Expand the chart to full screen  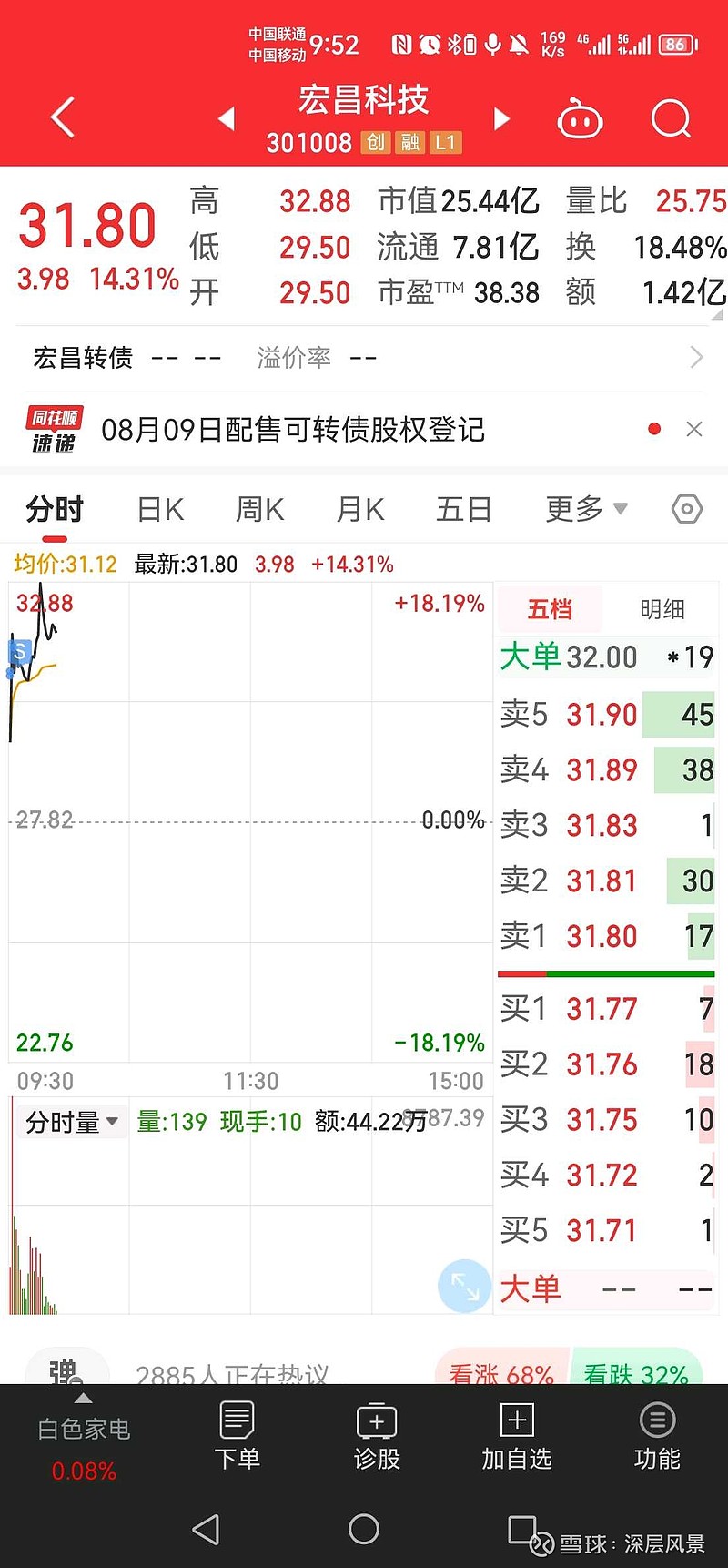tap(465, 1287)
